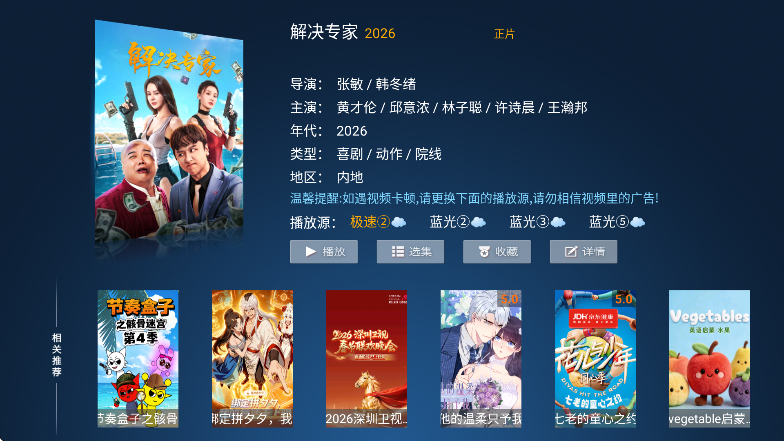Open vegetable启蒙 recommendation
The height and width of the screenshot is (441, 784).
point(709,358)
